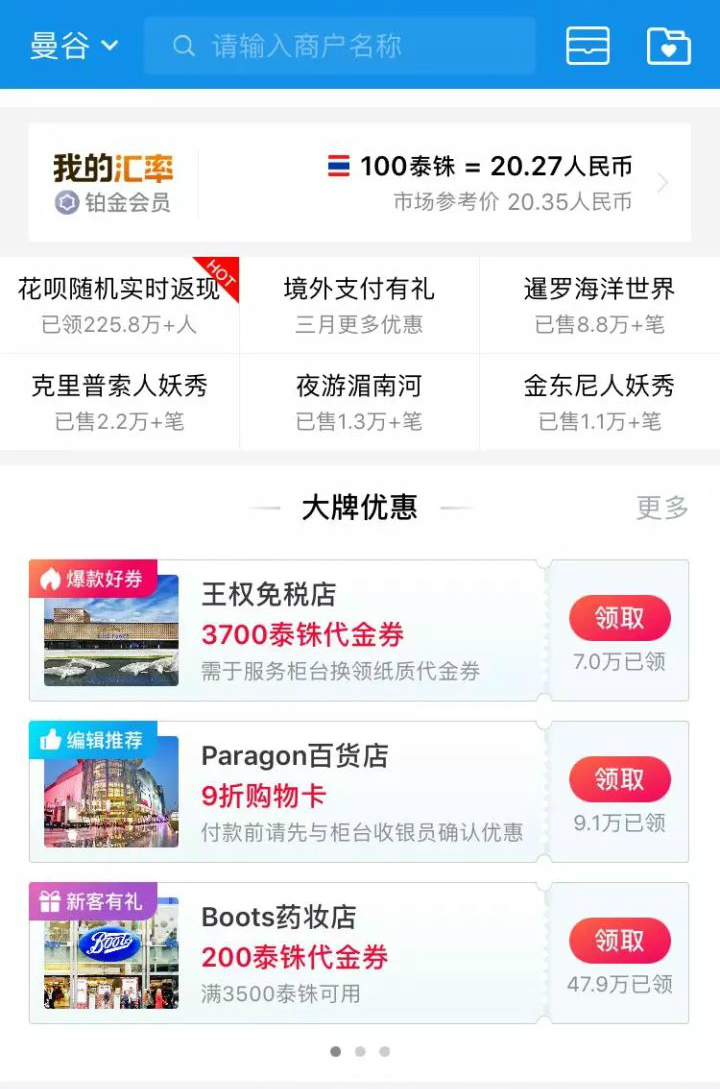
Task: Tap 更多 next to 大牌优惠
Action: pos(662,508)
